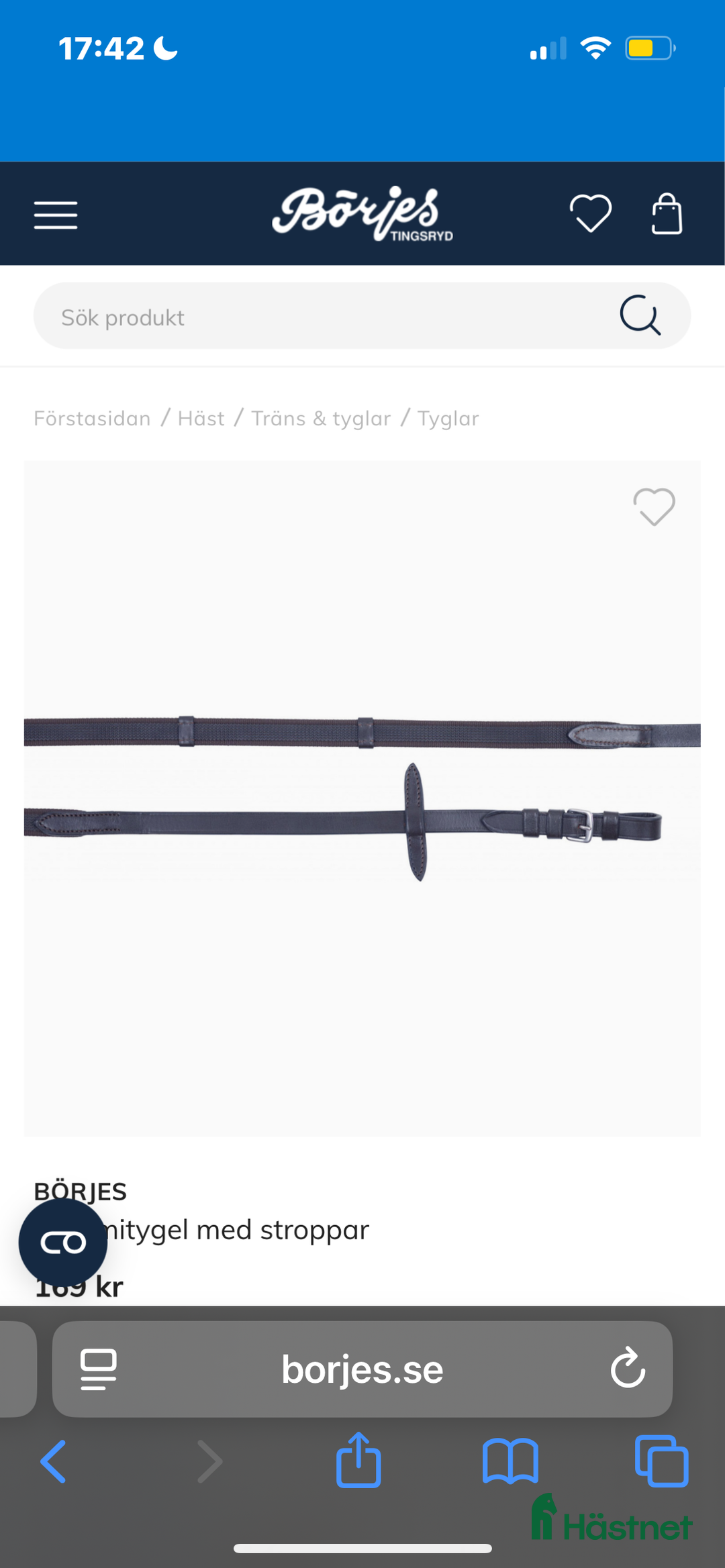Open the Häst breadcrumb link
725x1568 pixels.
pos(201,418)
